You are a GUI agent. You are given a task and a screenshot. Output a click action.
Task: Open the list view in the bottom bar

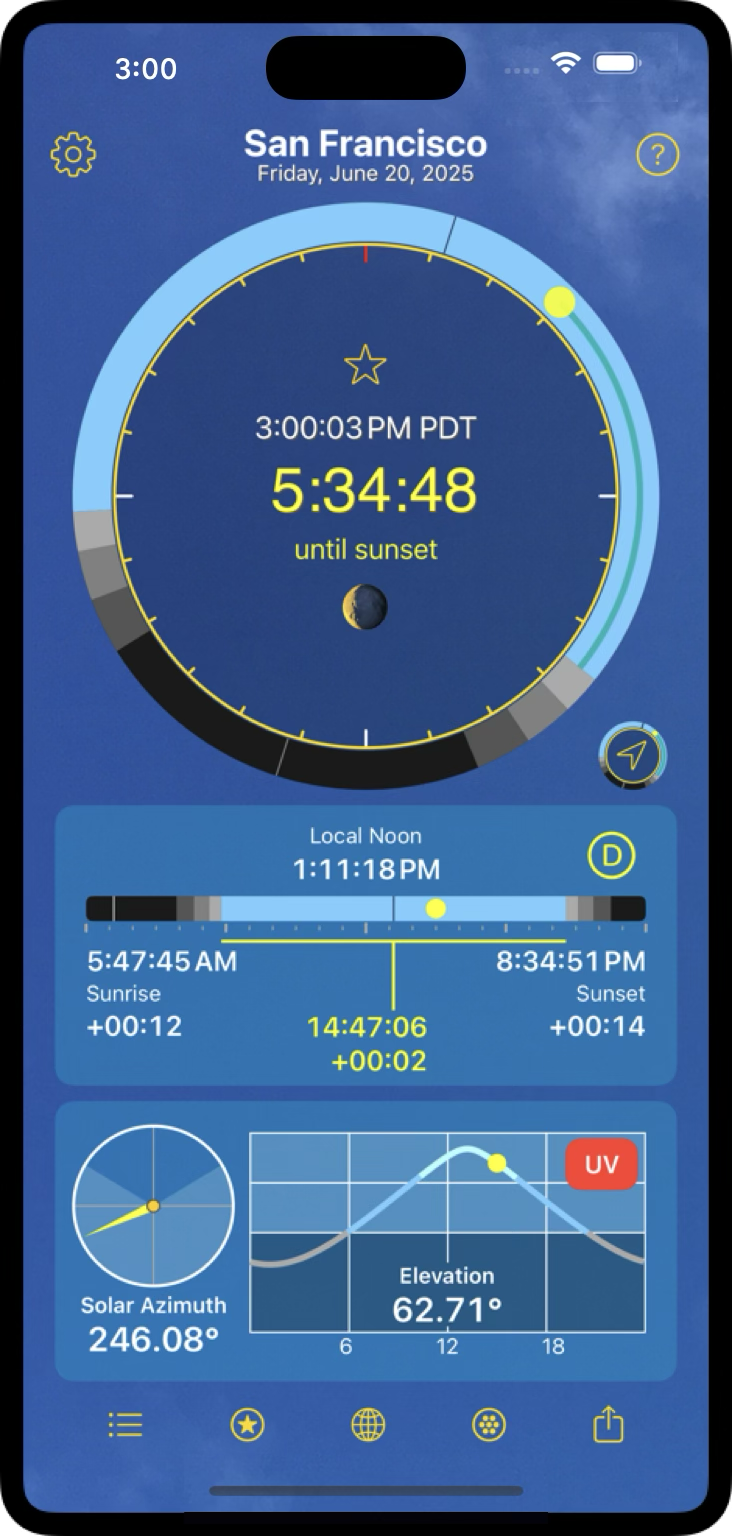pyautogui.click(x=125, y=1424)
